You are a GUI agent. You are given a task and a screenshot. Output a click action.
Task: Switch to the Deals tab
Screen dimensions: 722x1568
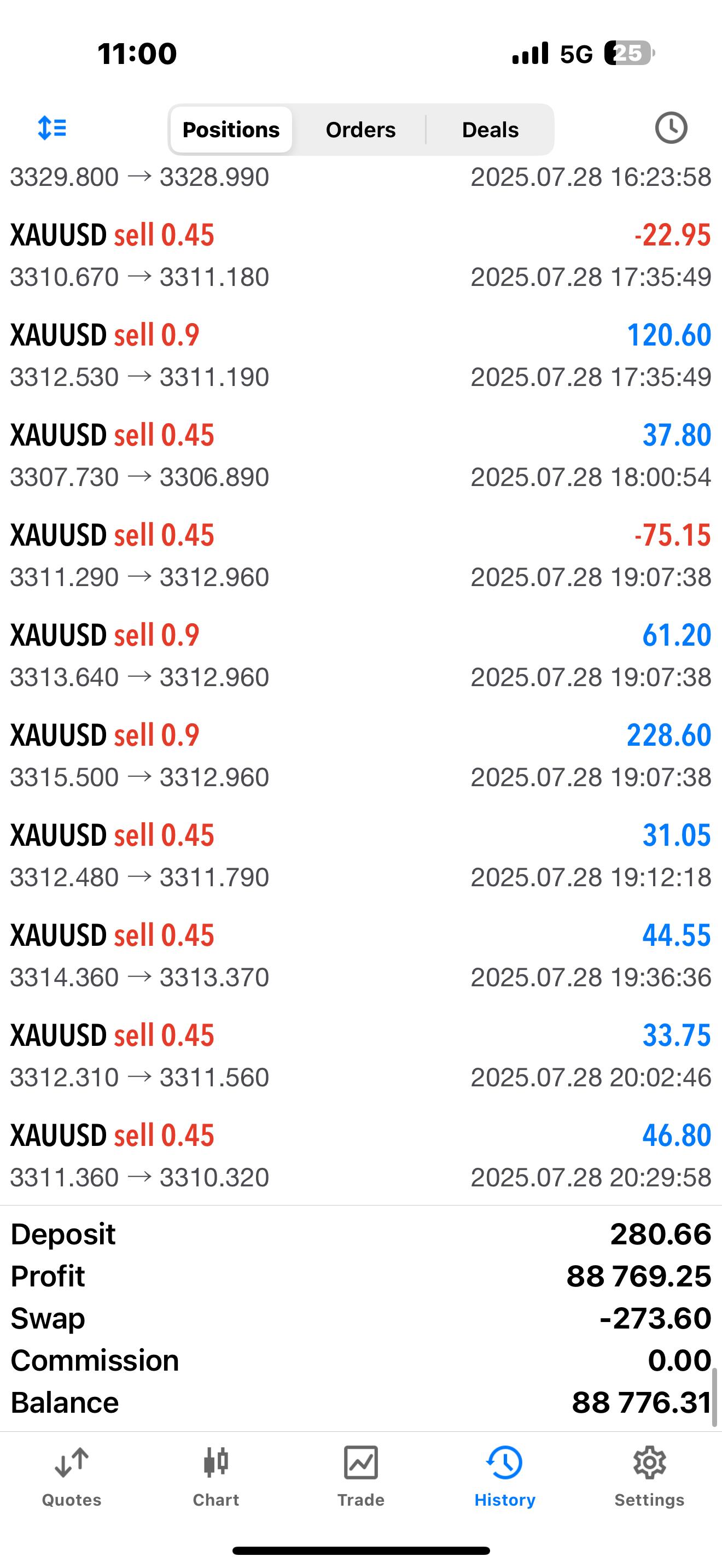[490, 129]
